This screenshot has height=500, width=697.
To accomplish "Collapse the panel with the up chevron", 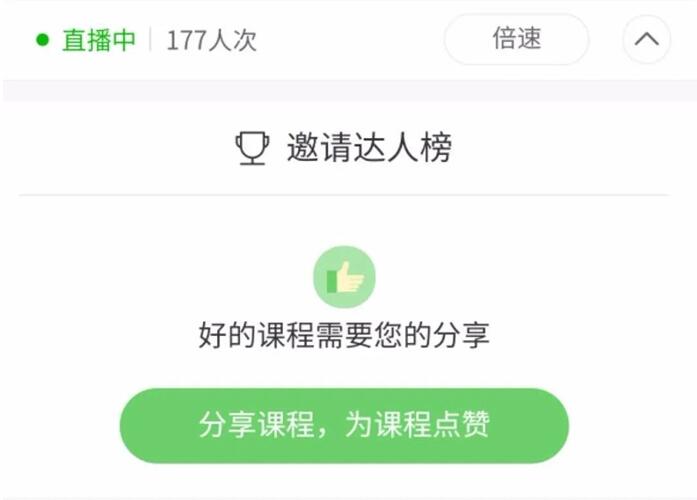I will pos(646,40).
